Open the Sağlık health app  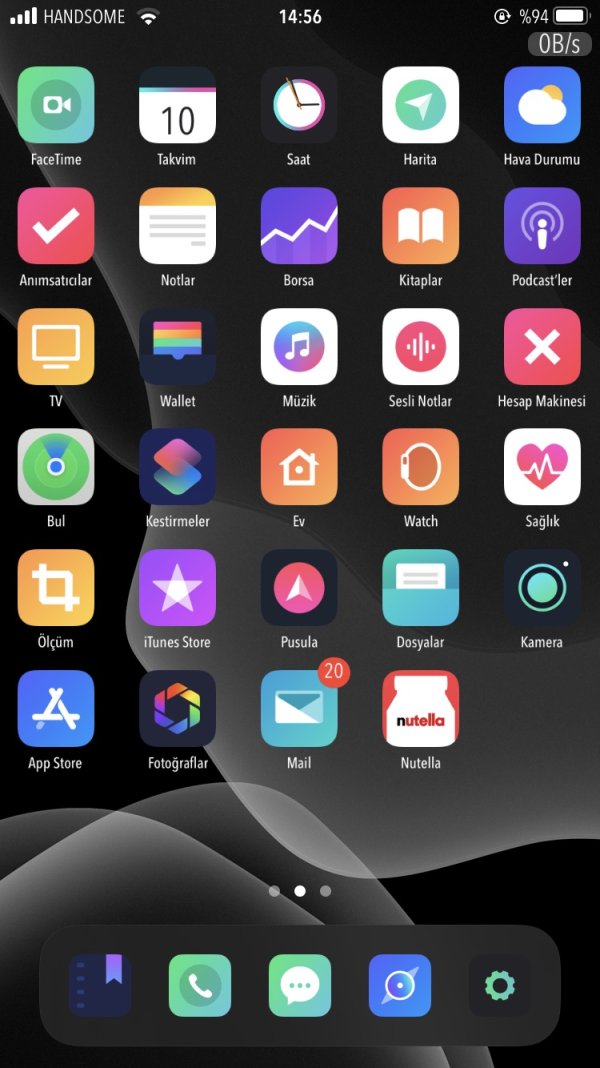pos(542,467)
